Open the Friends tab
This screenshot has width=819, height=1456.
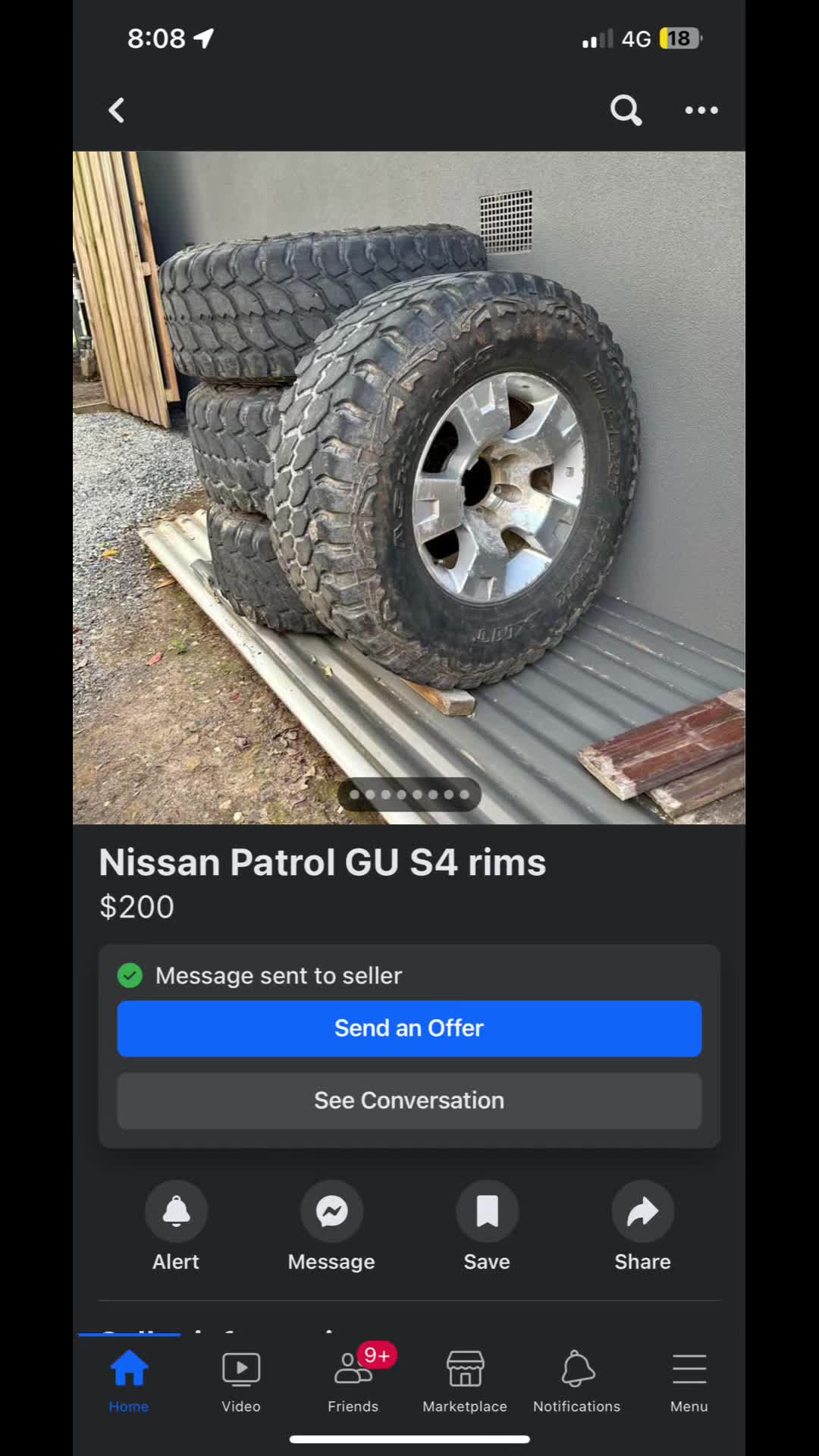353,1380
